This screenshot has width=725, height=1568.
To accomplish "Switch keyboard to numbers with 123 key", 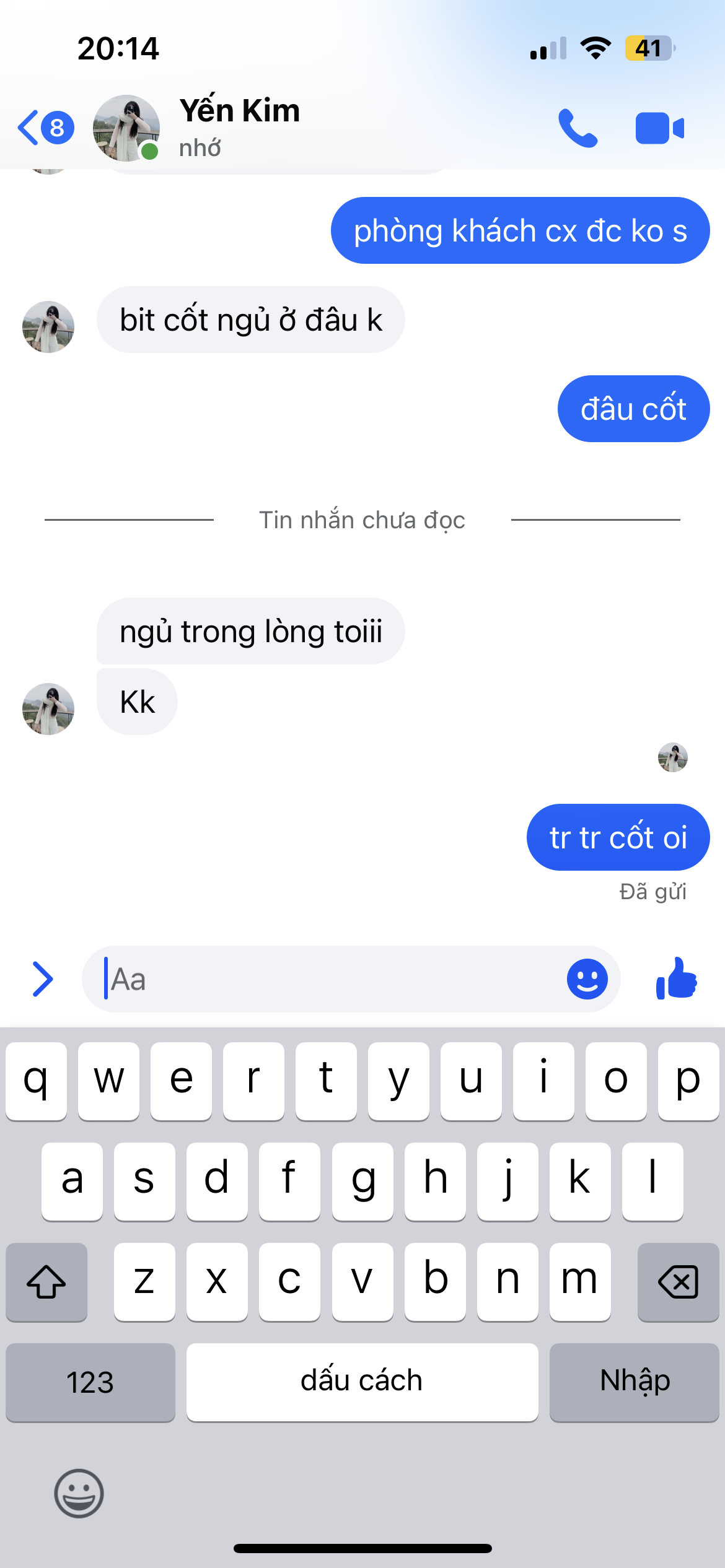I will click(x=90, y=1382).
